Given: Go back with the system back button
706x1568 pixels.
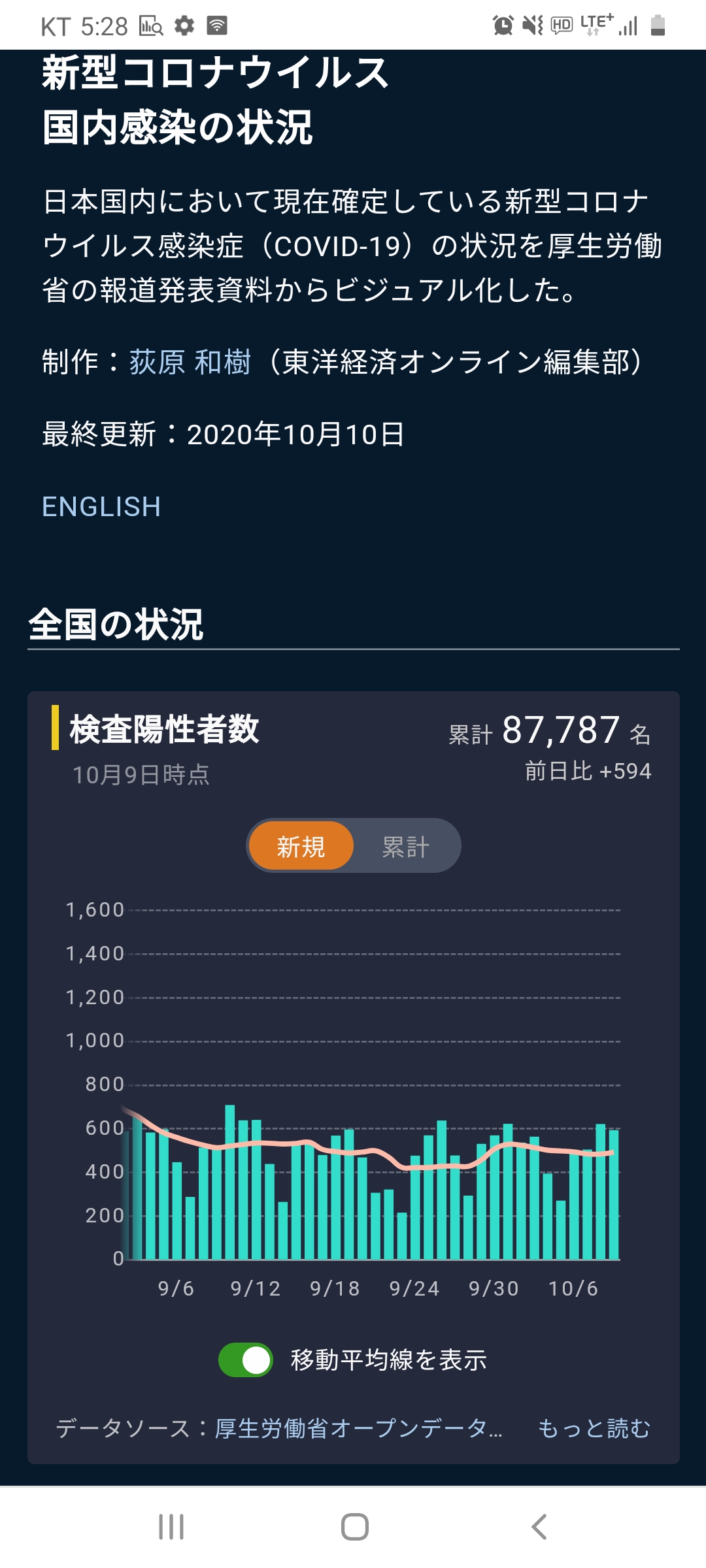Looking at the screenshot, I should pyautogui.click(x=539, y=1527).
